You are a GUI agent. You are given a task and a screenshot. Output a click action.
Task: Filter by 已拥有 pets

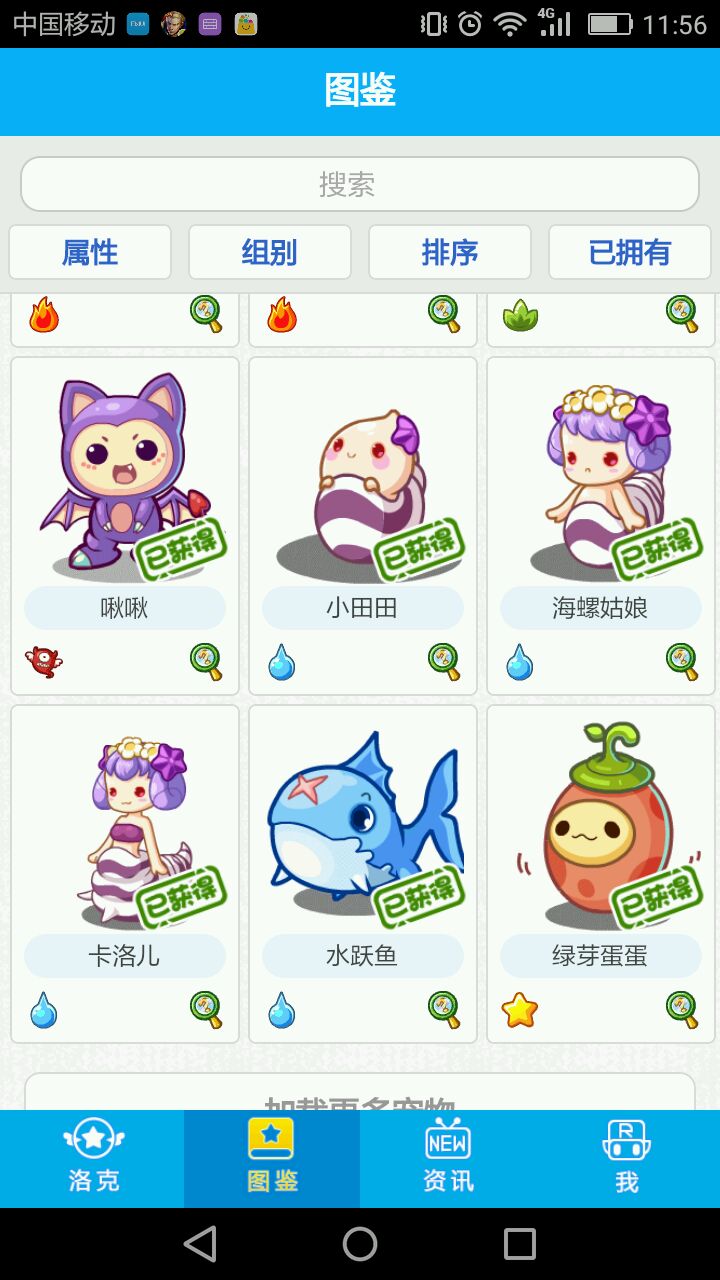pos(630,252)
